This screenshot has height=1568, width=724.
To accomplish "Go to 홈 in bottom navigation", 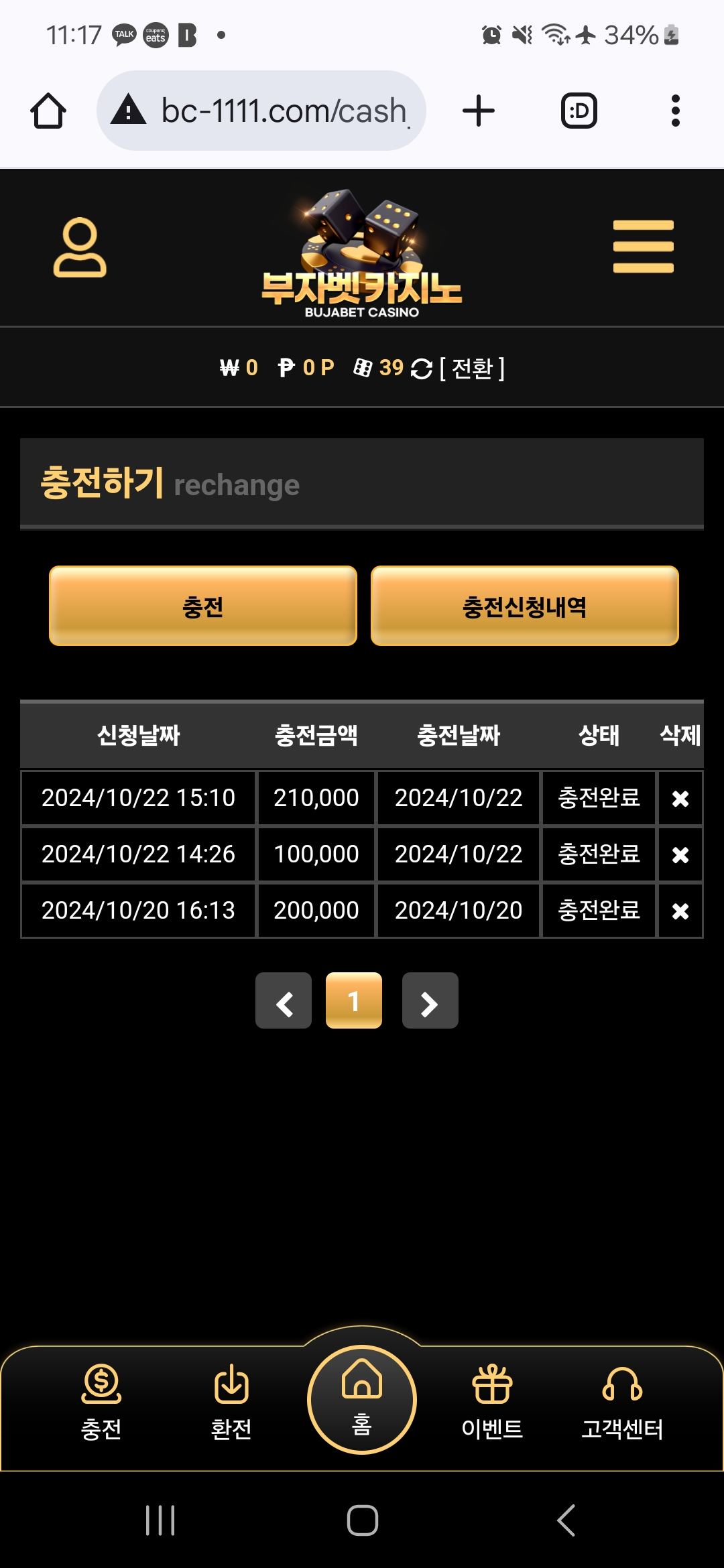I will tap(362, 1399).
